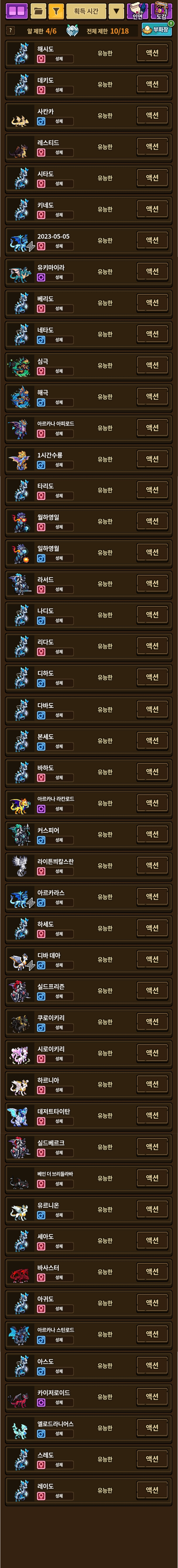The width and height of the screenshot is (178, 1568).
Task: Go to the 부화장 hatchery
Action: (157, 30)
